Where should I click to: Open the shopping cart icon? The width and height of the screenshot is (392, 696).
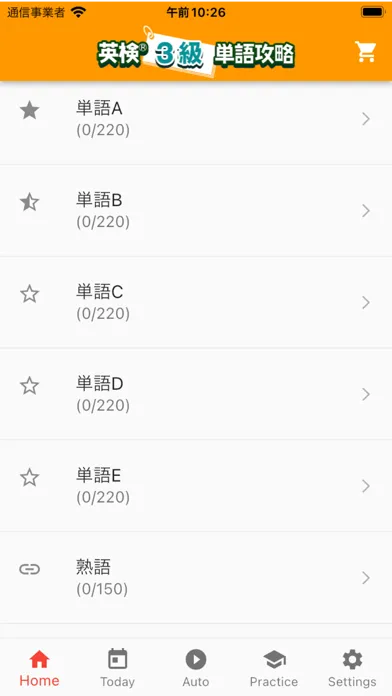click(x=366, y=52)
